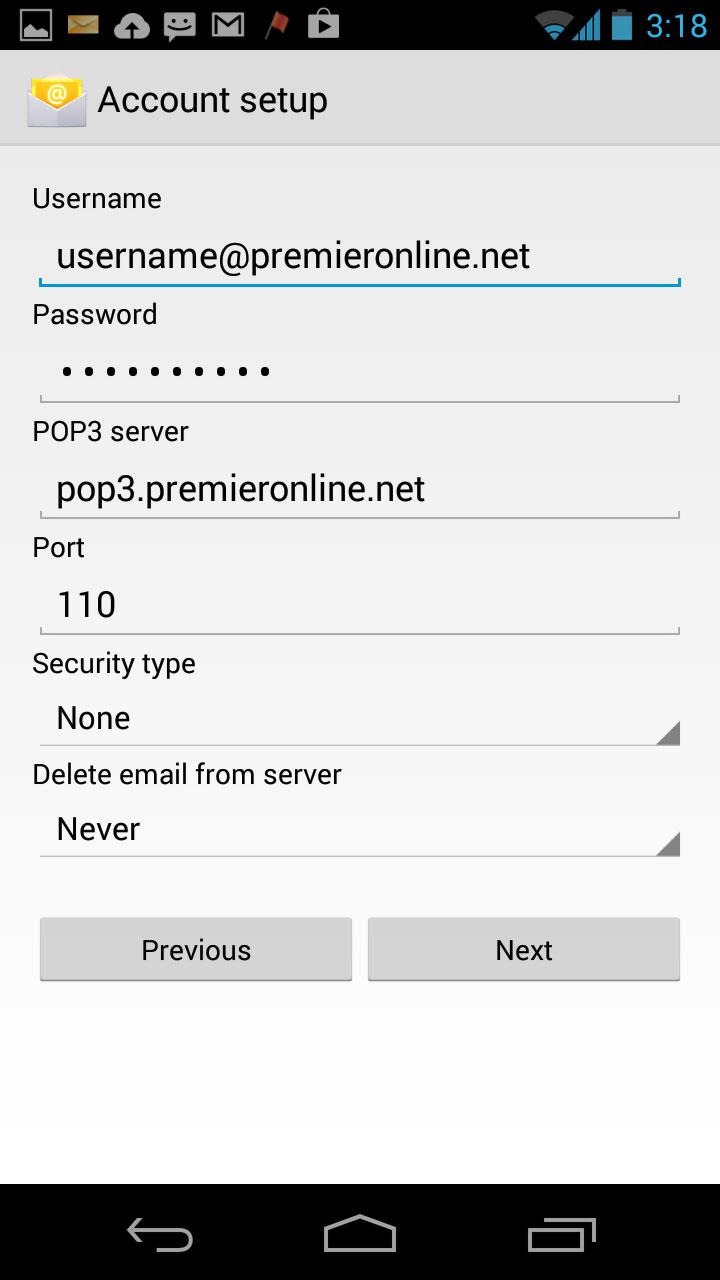720x1280 pixels.
Task: Go to the Previous step
Action: point(196,949)
